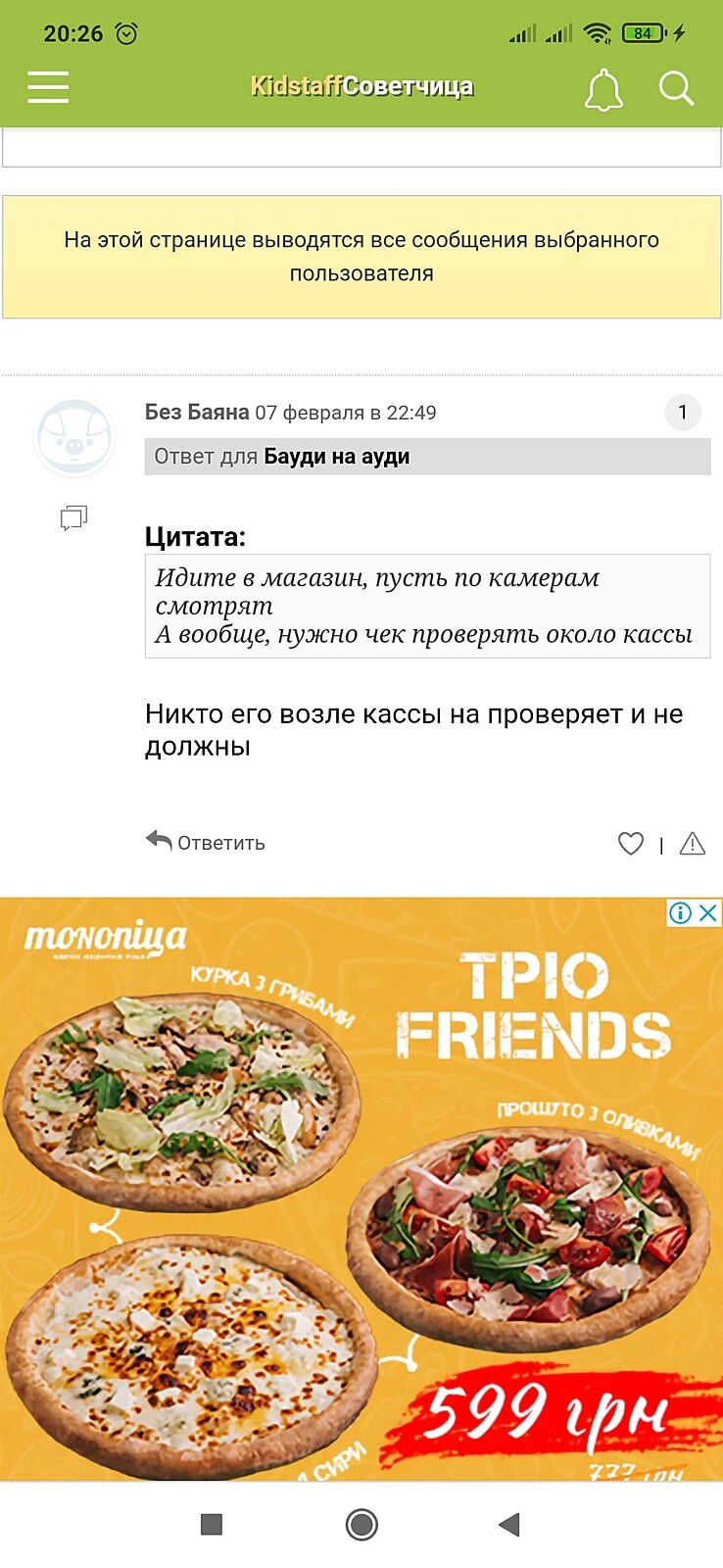The height and width of the screenshot is (1568, 723).
Task: Open the Бауди на ауди reply link
Action: coord(336,457)
